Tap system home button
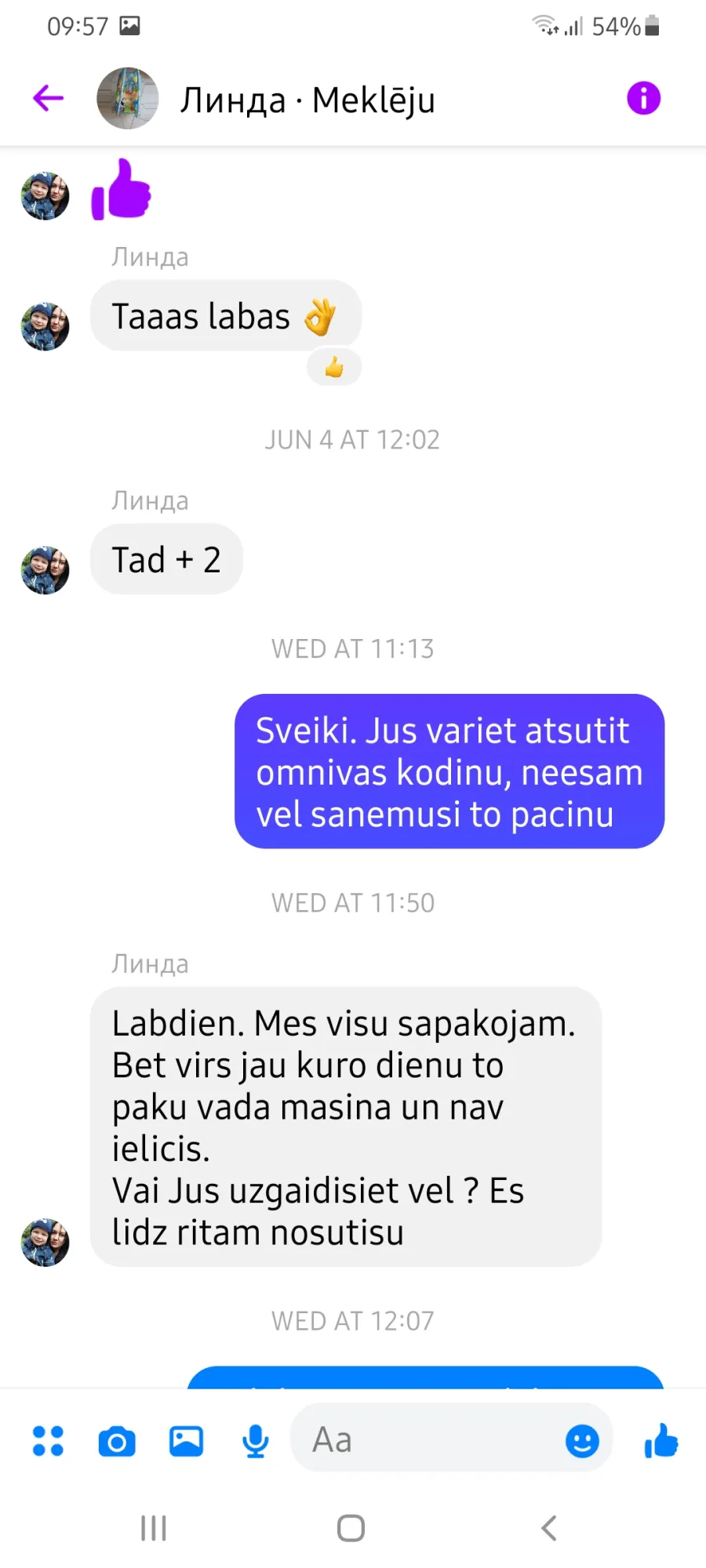 click(x=351, y=1528)
